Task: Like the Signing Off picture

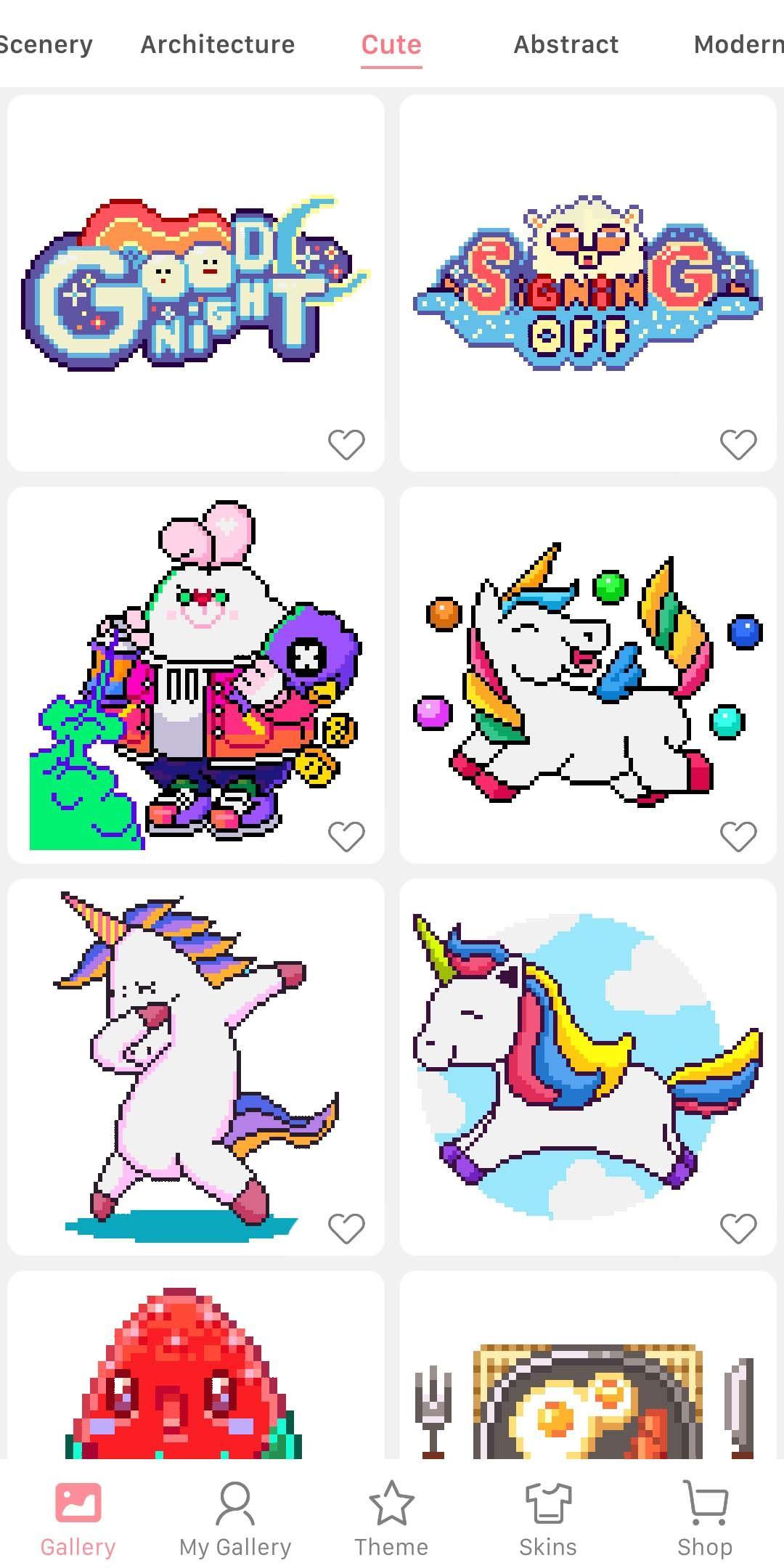Action: click(x=738, y=444)
